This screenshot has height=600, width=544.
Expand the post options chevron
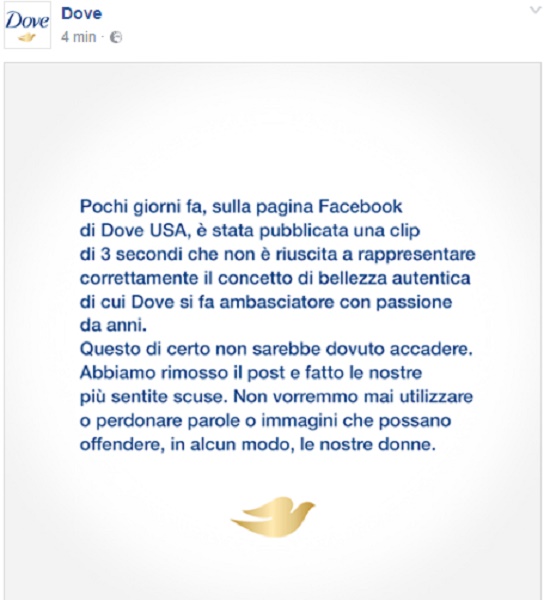point(536,10)
